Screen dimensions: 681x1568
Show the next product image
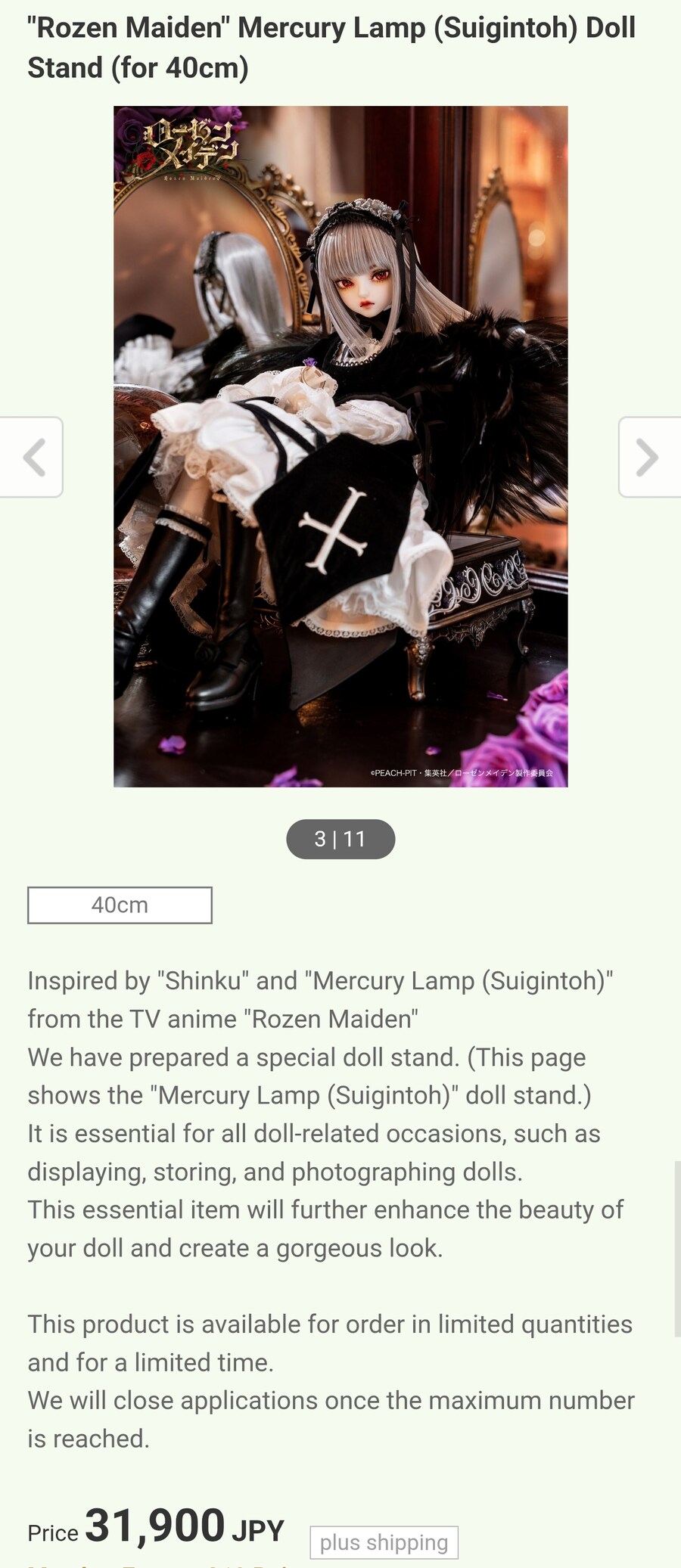[648, 457]
